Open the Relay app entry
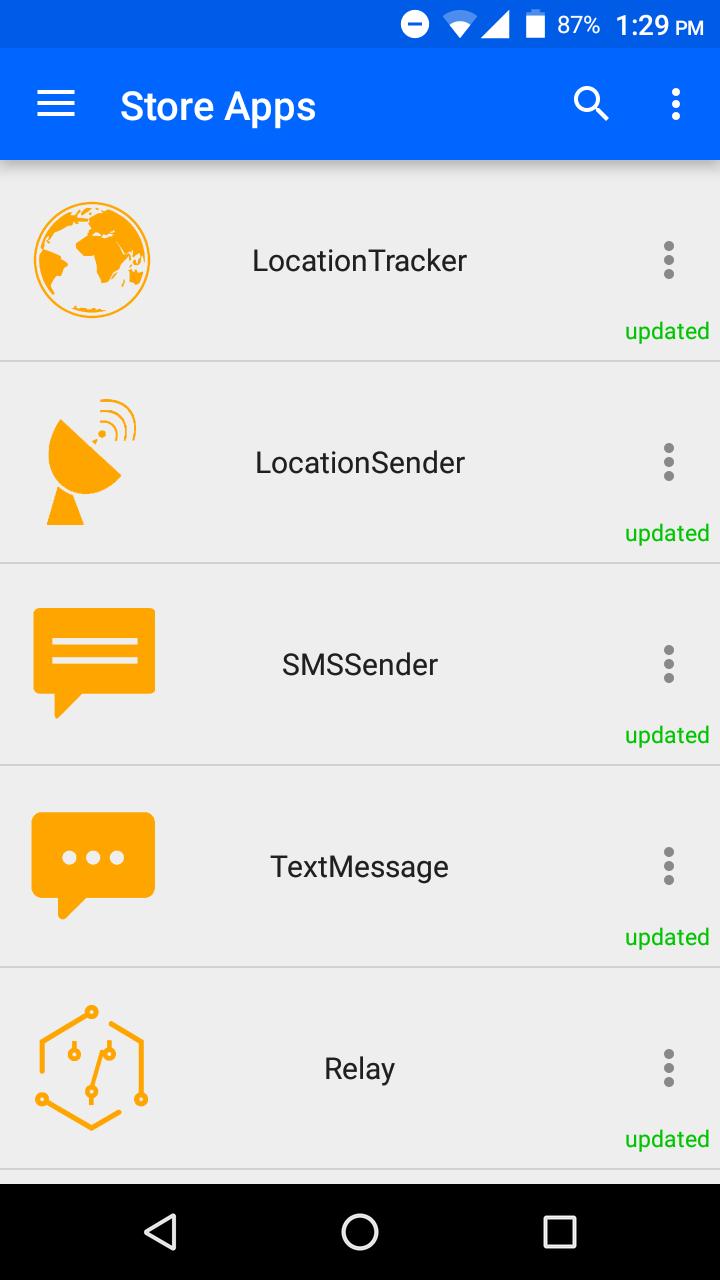The height and width of the screenshot is (1280, 720). click(359, 1069)
